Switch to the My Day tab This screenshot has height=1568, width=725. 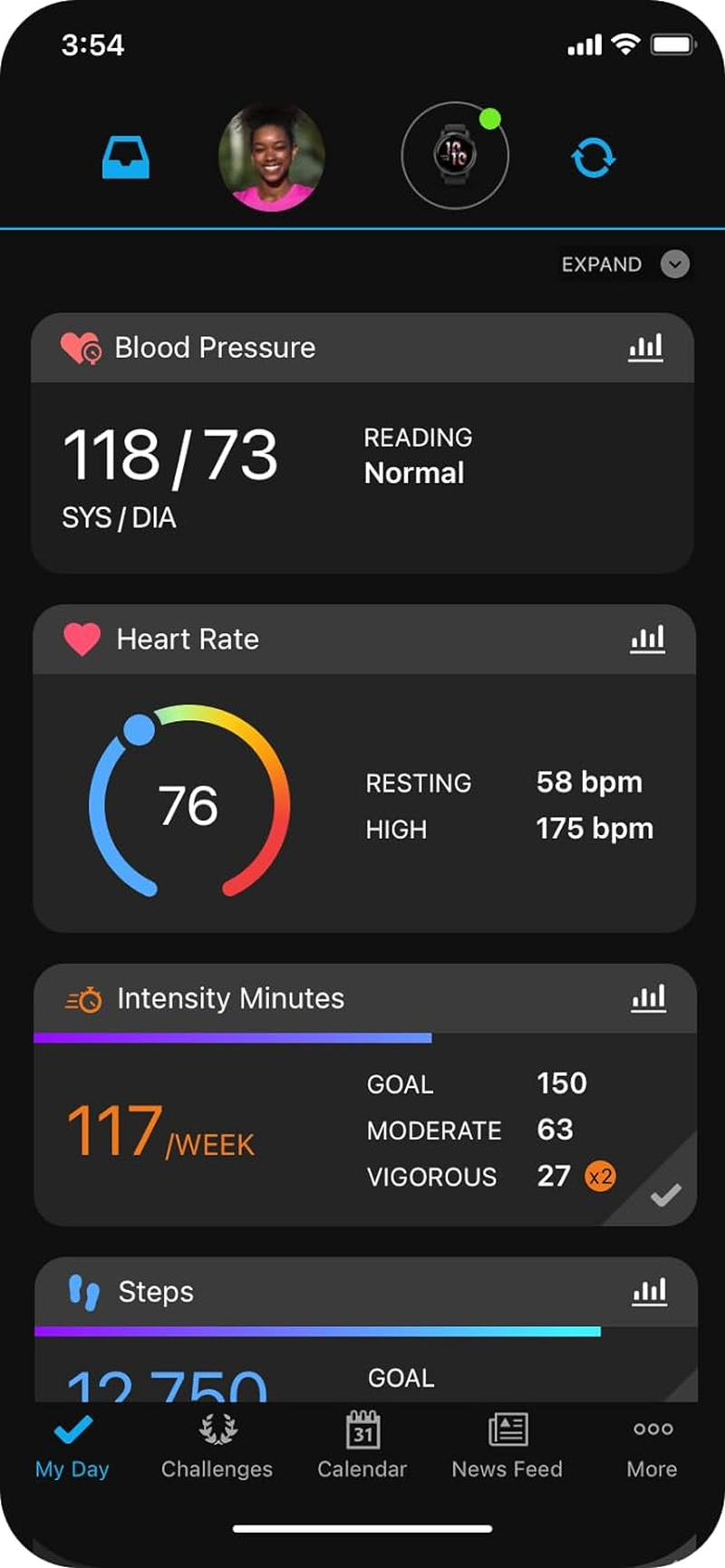[x=72, y=1446]
